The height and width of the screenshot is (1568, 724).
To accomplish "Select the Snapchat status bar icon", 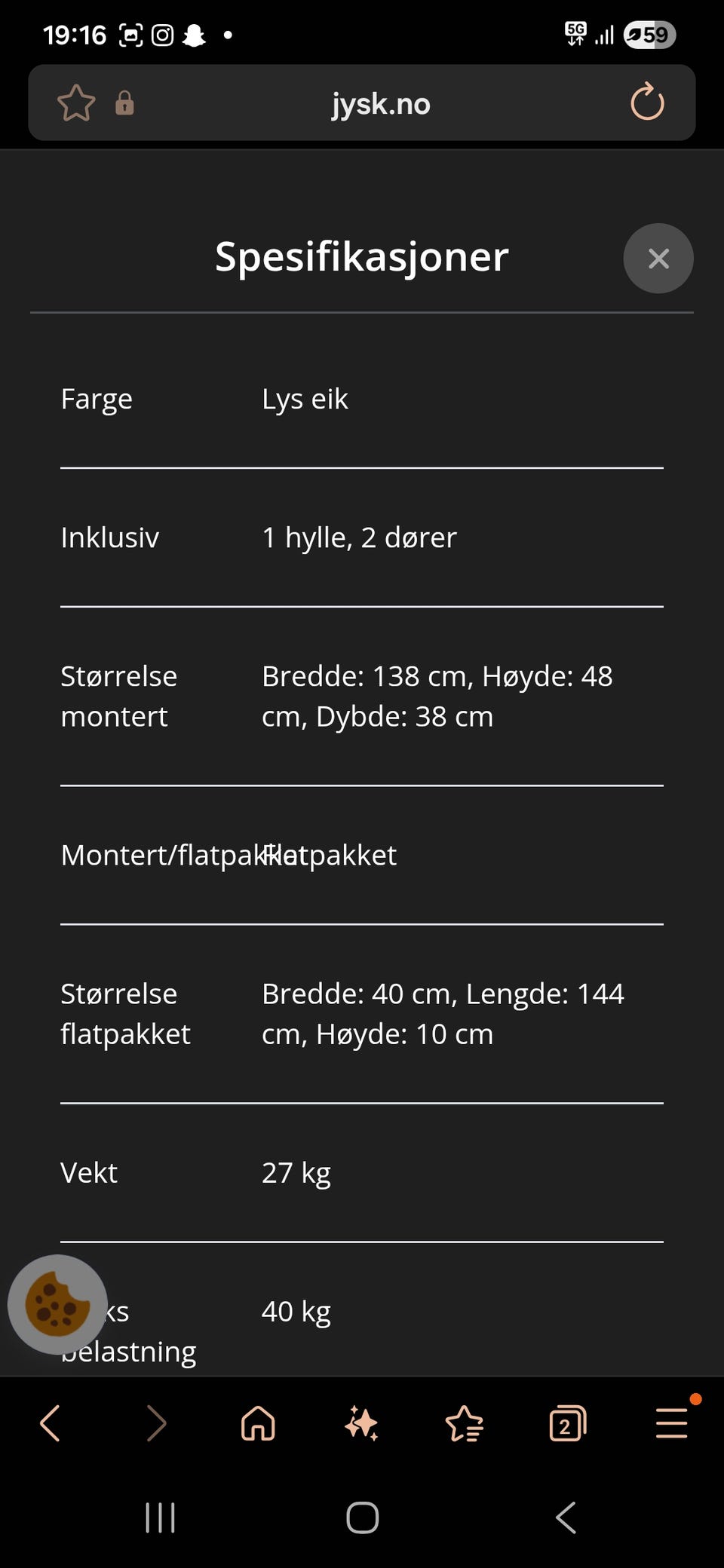I will point(195,34).
